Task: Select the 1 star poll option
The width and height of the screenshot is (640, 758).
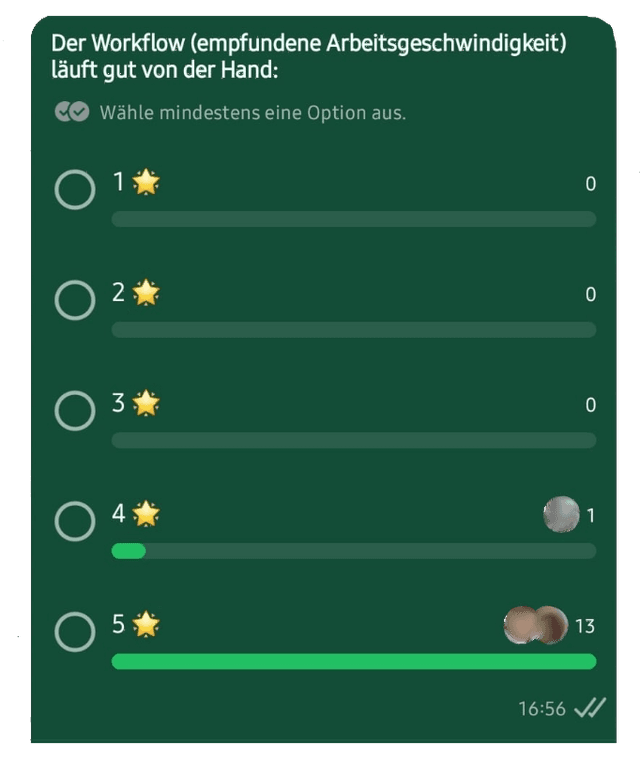Action: pos(75,190)
